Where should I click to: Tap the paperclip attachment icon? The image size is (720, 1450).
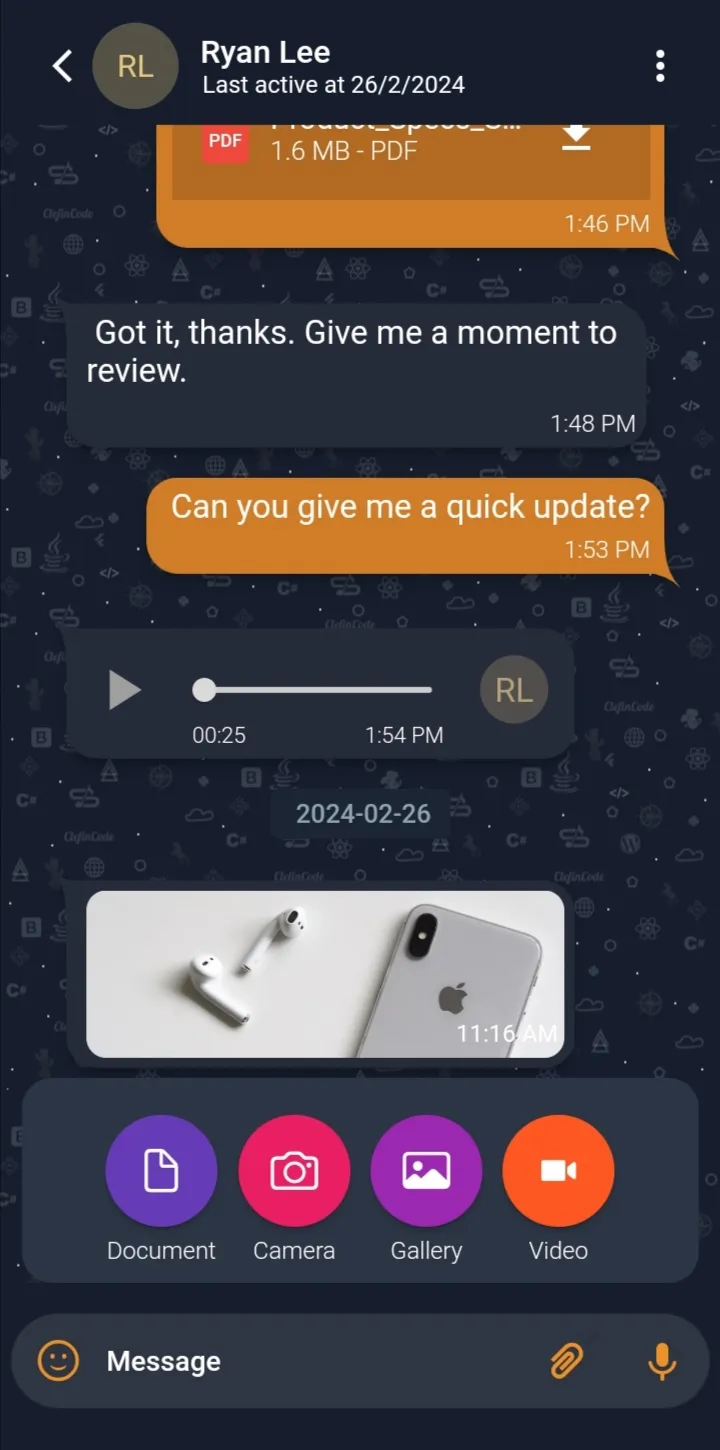tap(567, 1361)
